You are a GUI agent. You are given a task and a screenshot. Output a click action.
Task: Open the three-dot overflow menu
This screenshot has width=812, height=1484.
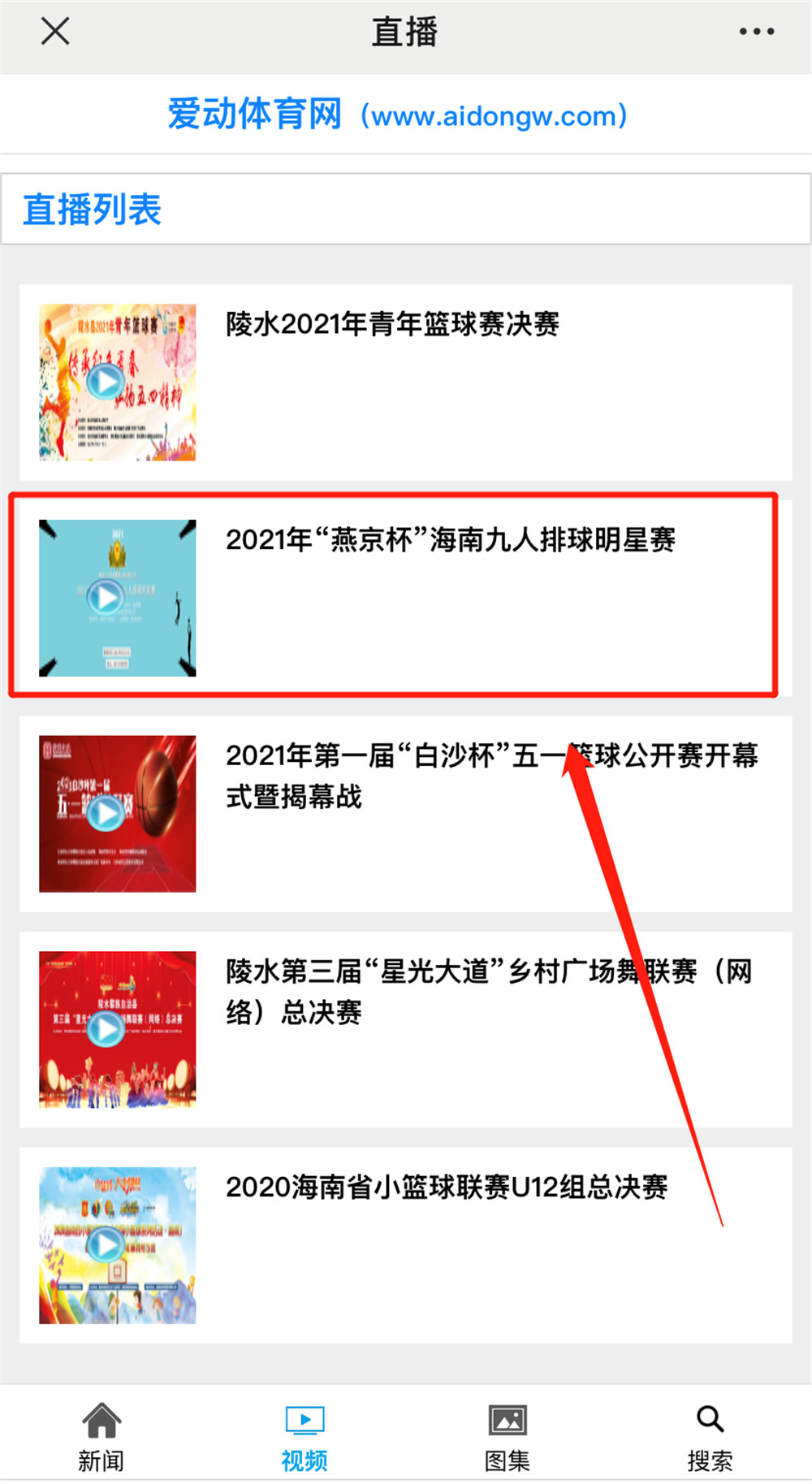point(756,32)
